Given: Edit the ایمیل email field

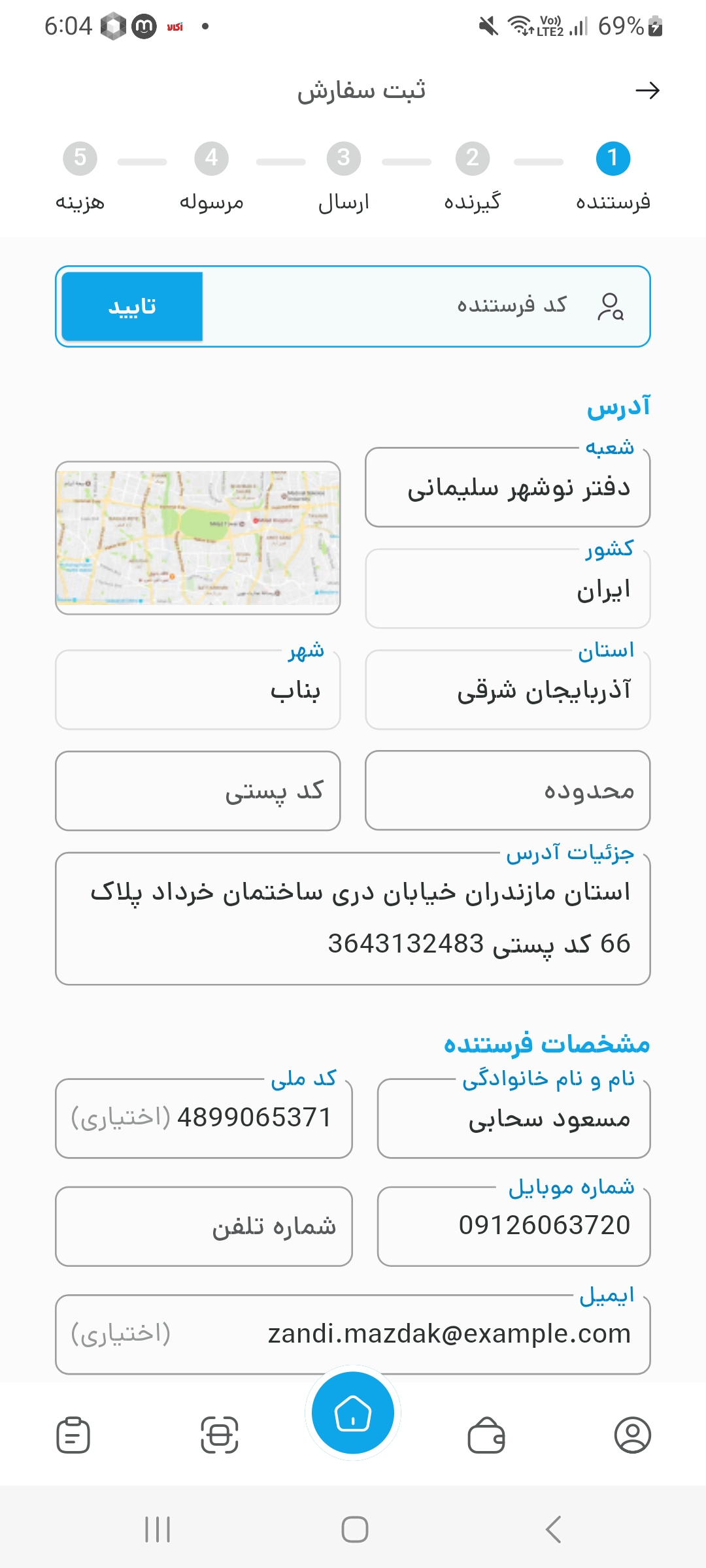Looking at the screenshot, I should 353,1334.
